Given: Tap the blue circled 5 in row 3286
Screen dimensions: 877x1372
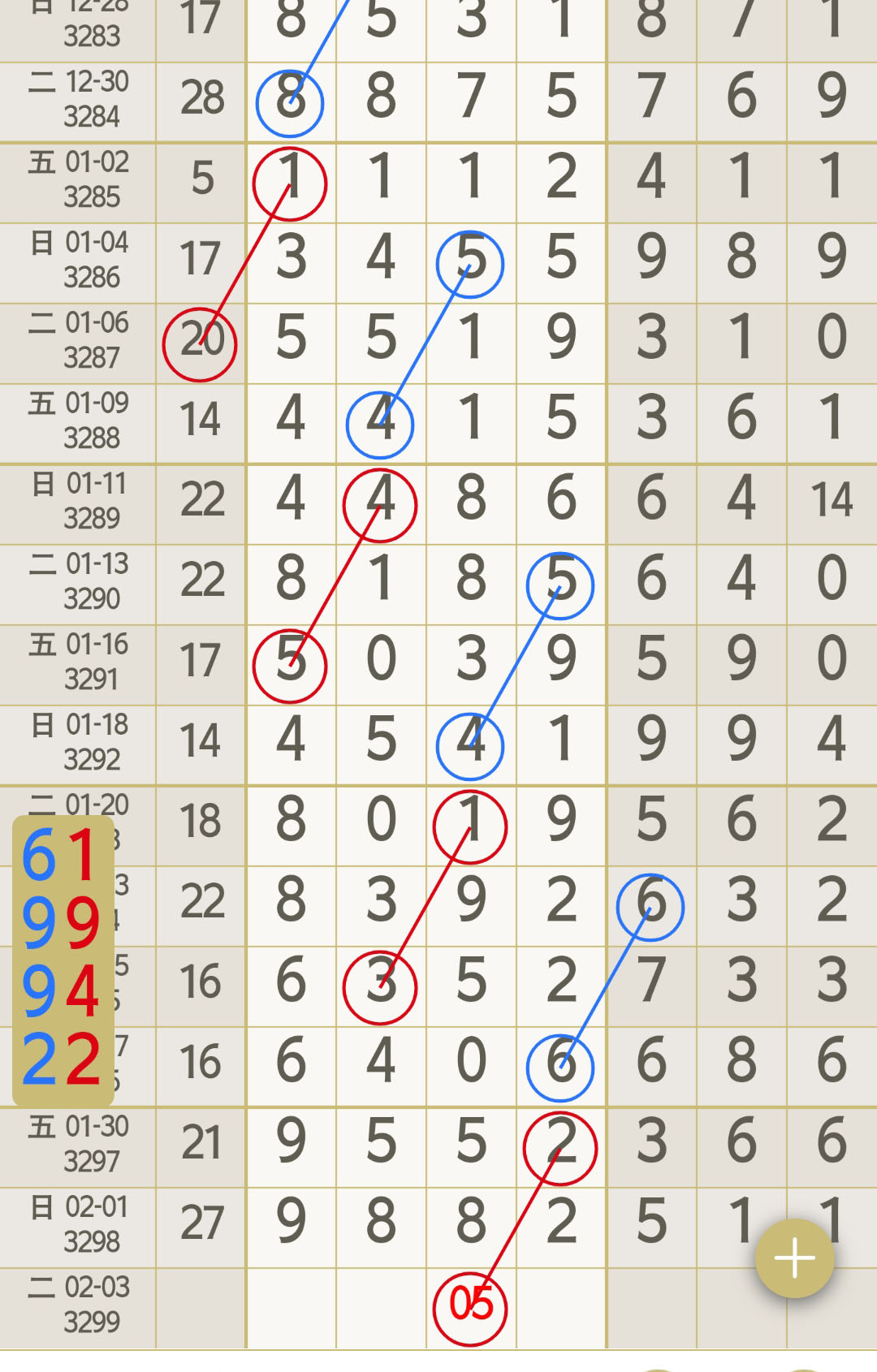Looking at the screenshot, I should [469, 261].
